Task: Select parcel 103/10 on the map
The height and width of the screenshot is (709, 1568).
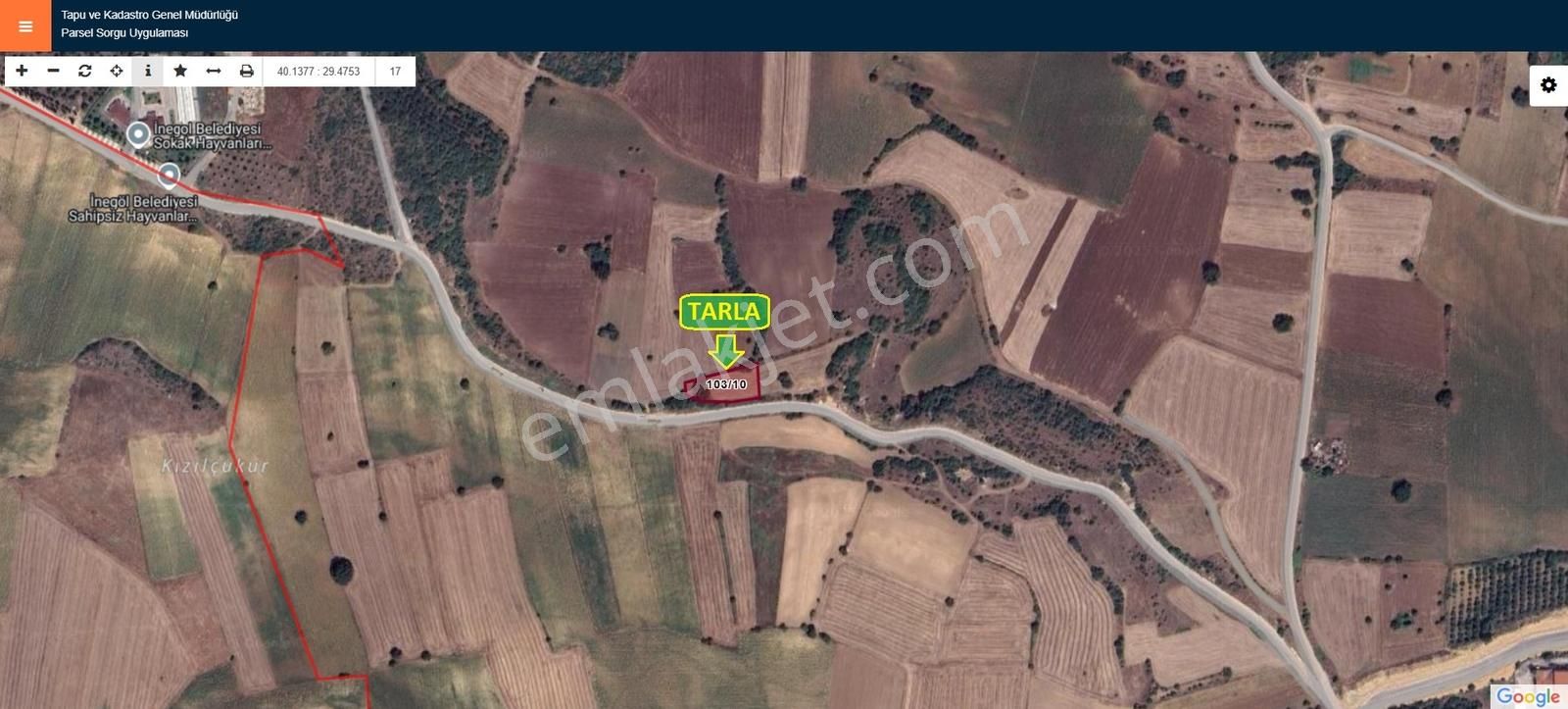Action: pyautogui.click(x=725, y=386)
